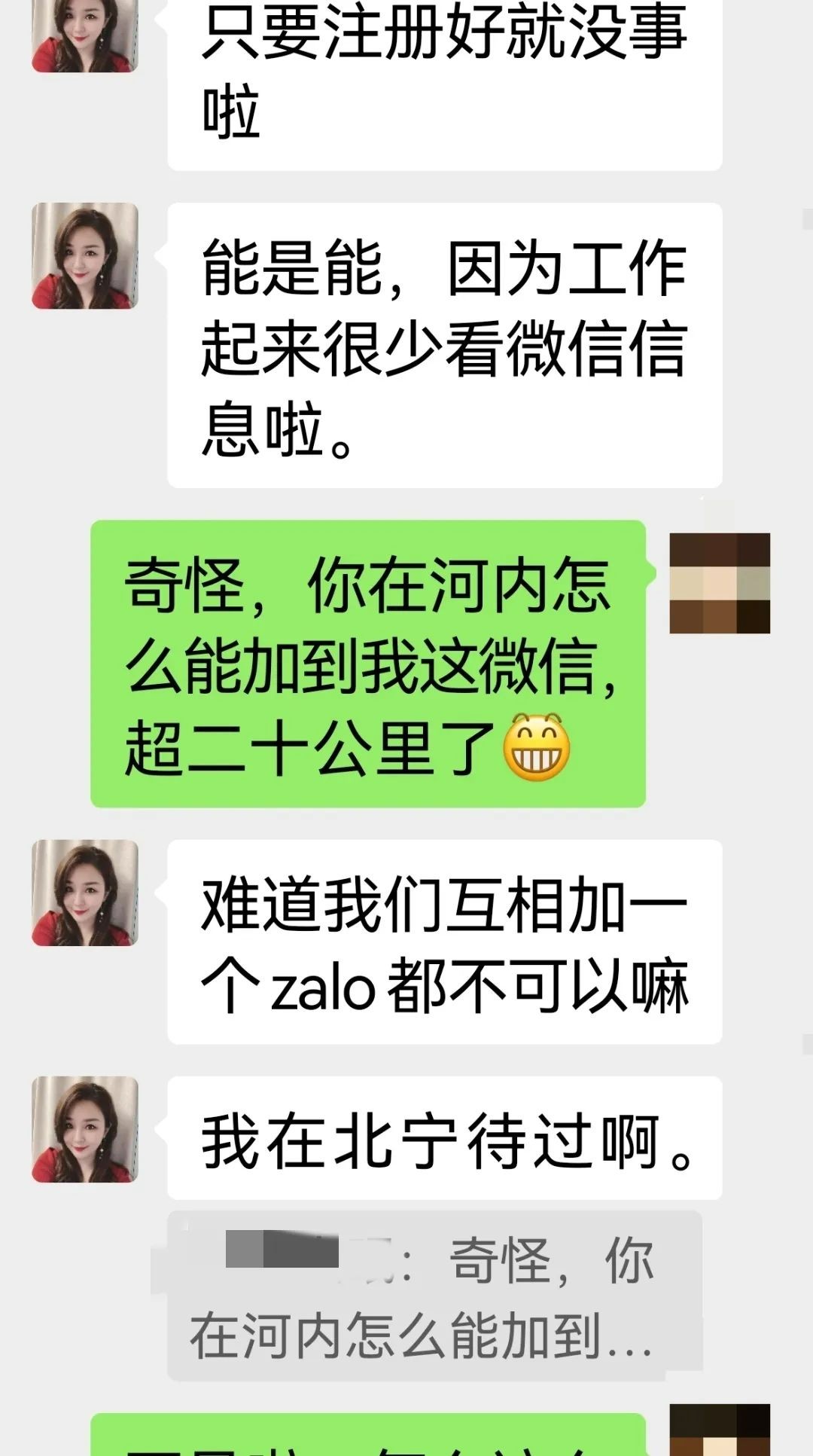
Task: Jump to quoted message '奇怪，你在河内怎么能加到…'
Action: coord(434,1296)
